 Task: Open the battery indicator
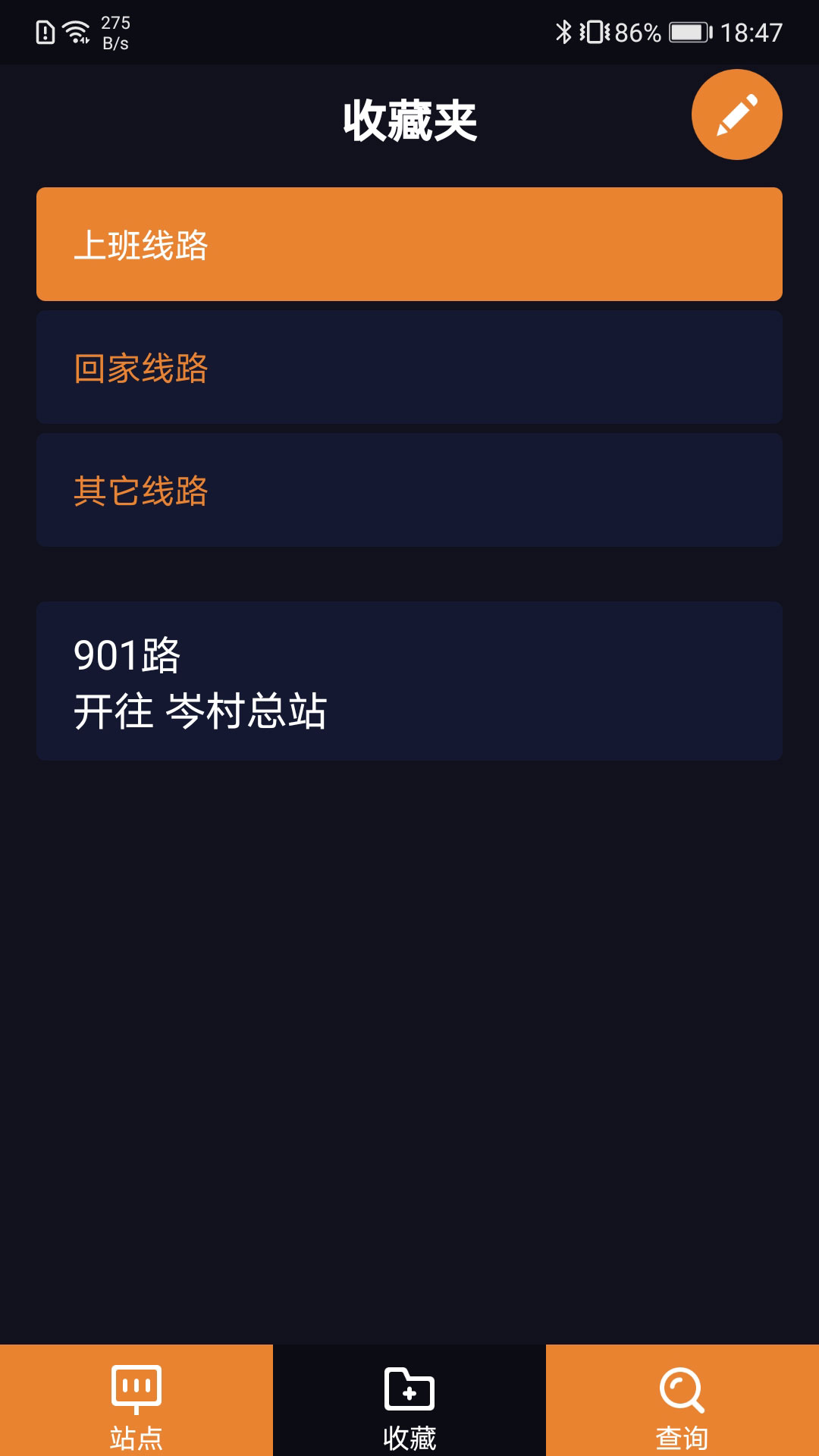coord(688,32)
